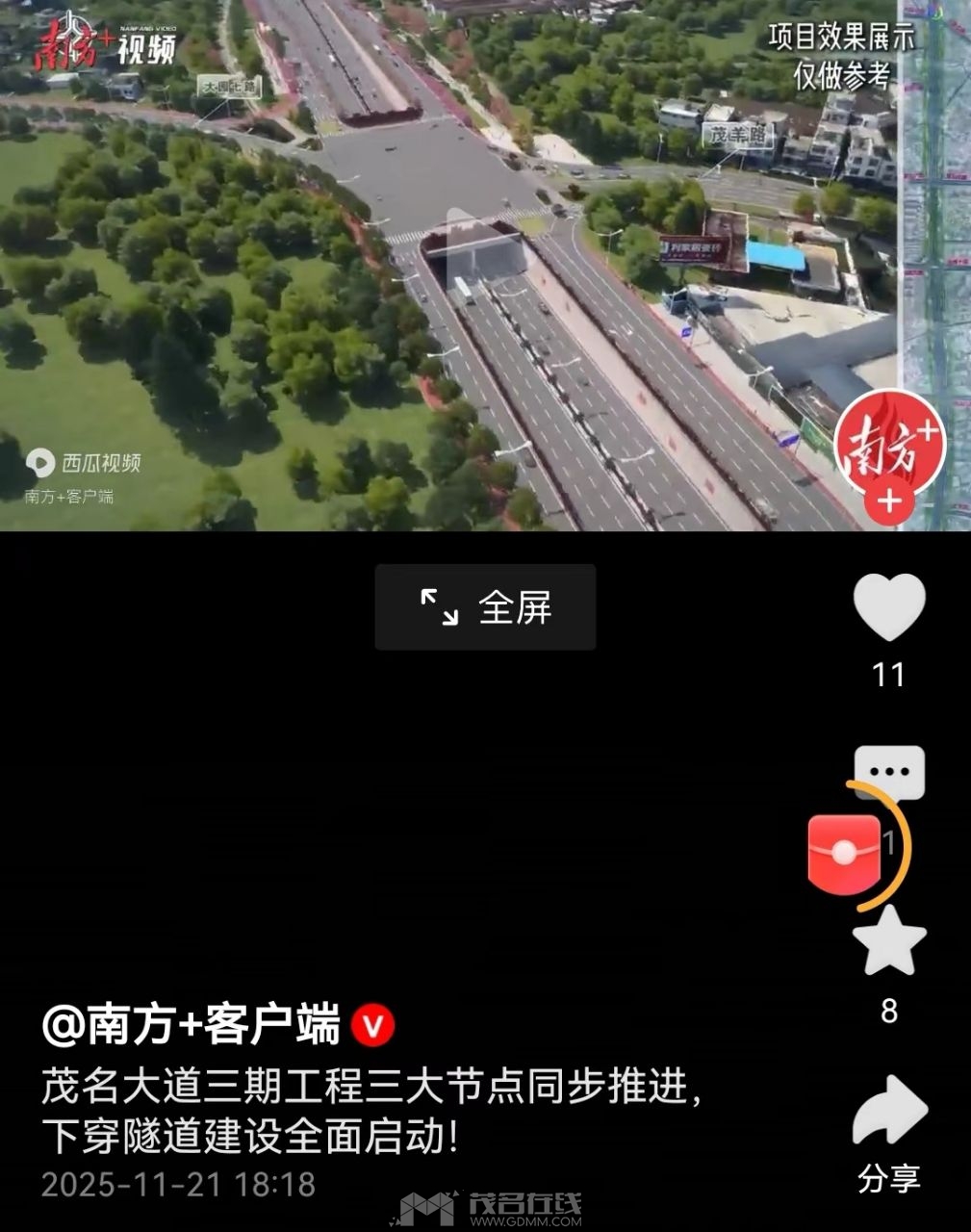The height and width of the screenshot is (1232, 971).
Task: Like this video with the heart icon
Action: pos(888,607)
